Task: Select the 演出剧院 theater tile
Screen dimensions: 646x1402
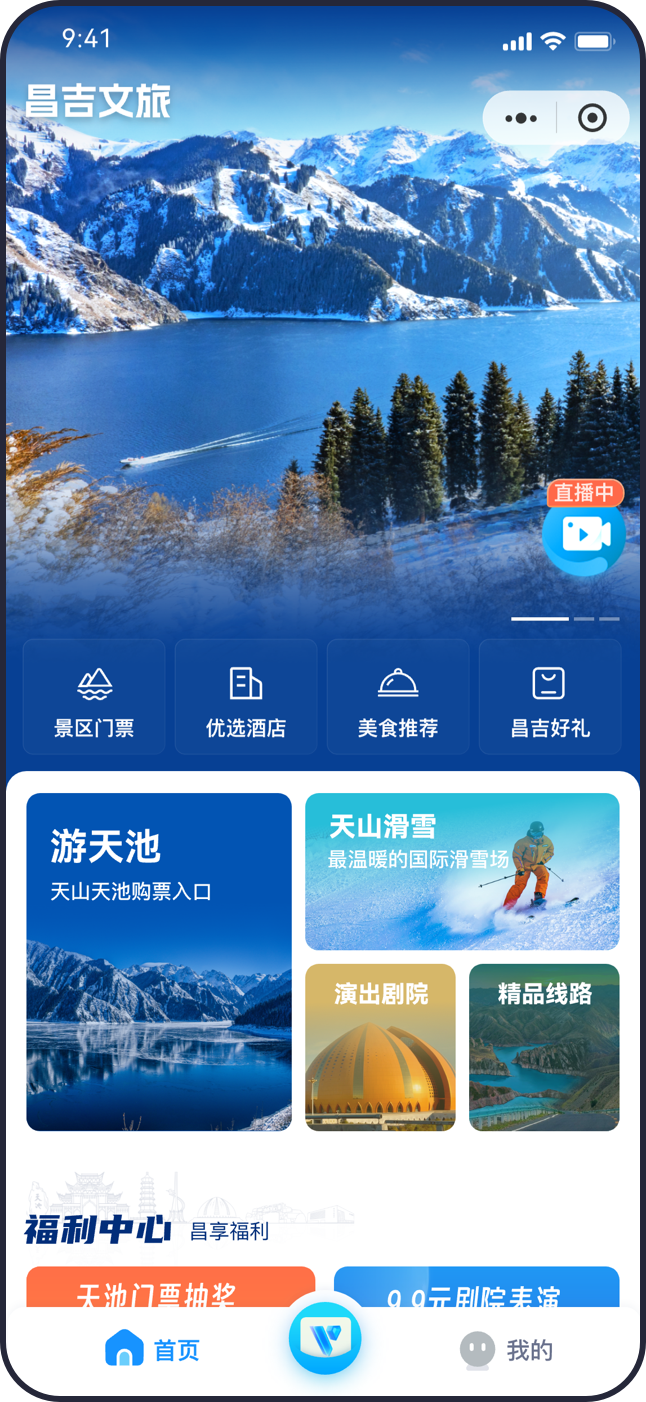Action: (x=380, y=1047)
